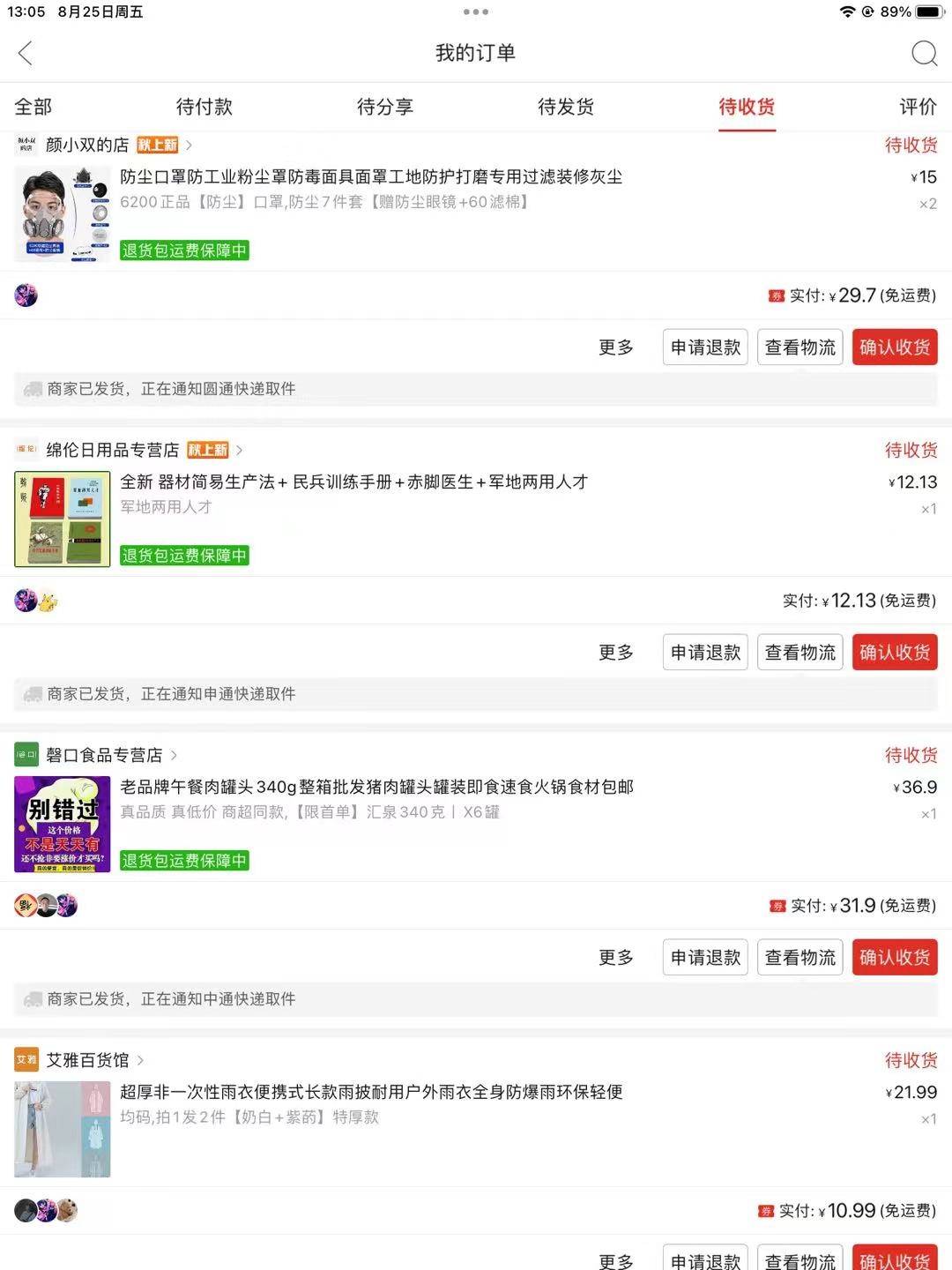The image size is (952, 1270).
Task: Open 艾雅百货馆 shop page
Action: click(x=88, y=1060)
